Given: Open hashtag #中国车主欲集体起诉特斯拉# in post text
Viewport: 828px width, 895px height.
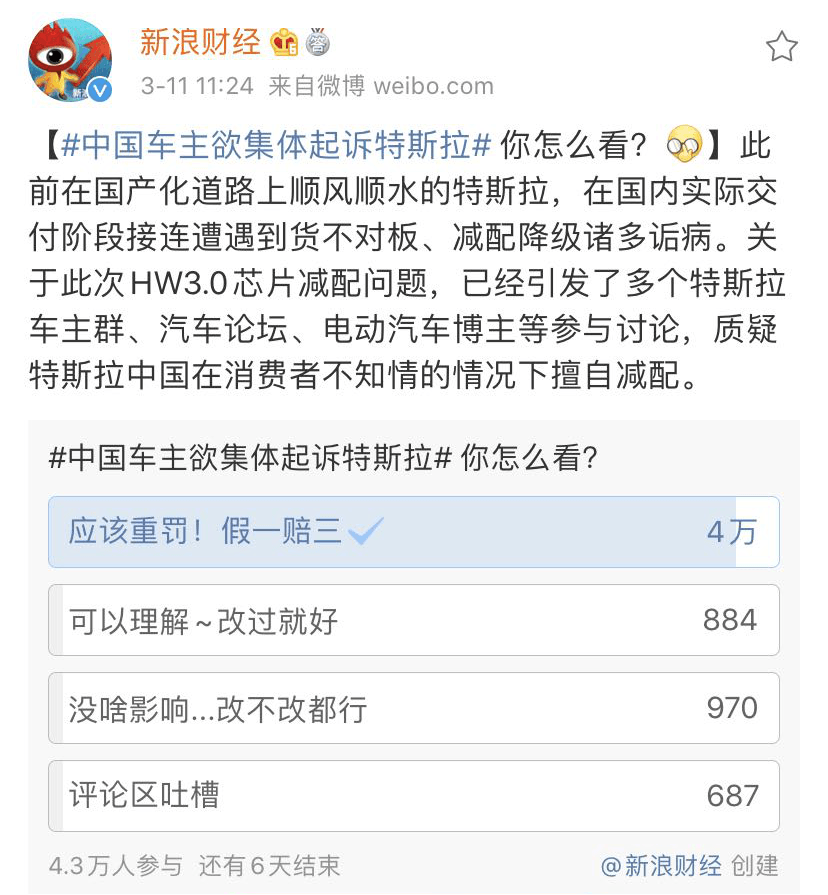Looking at the screenshot, I should [276, 145].
